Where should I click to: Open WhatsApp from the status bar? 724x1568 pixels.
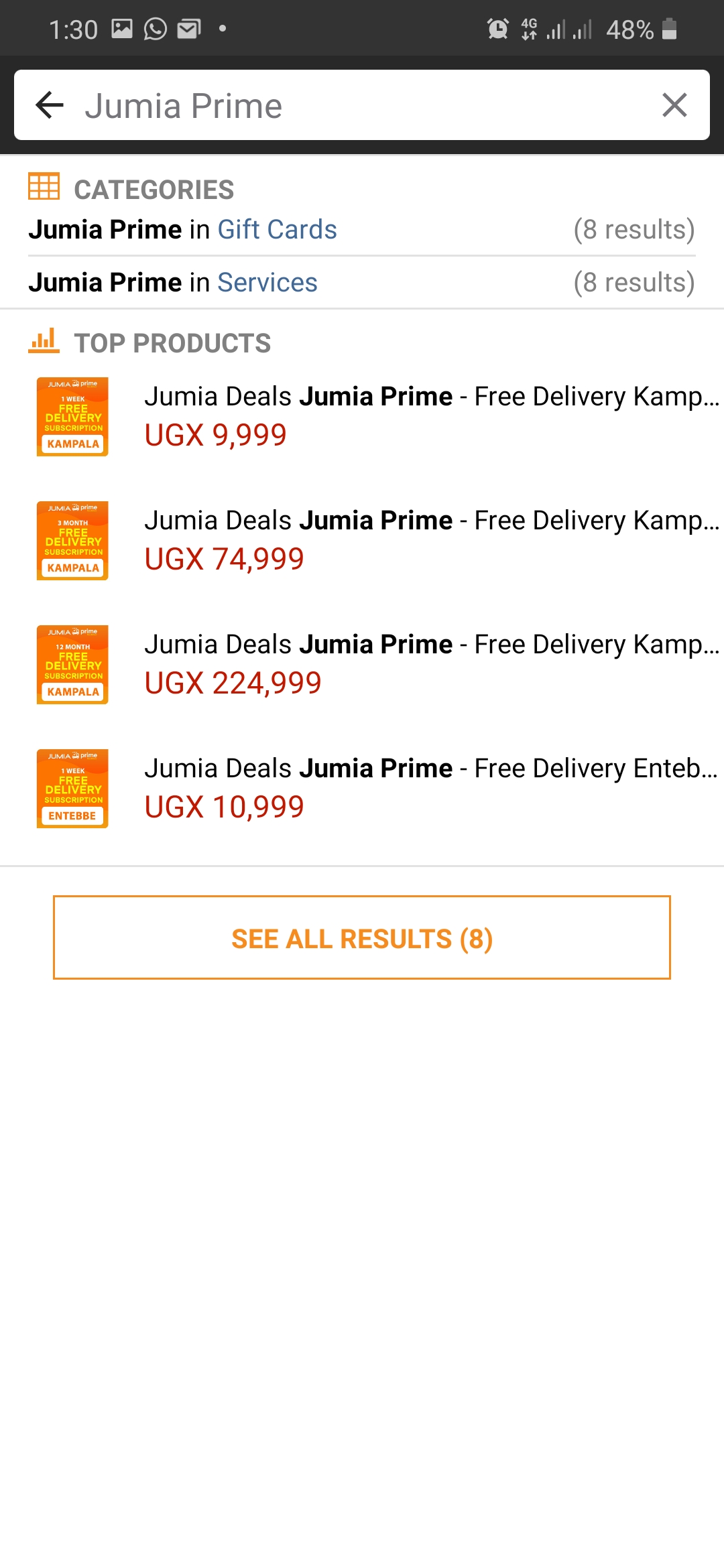click(155, 28)
